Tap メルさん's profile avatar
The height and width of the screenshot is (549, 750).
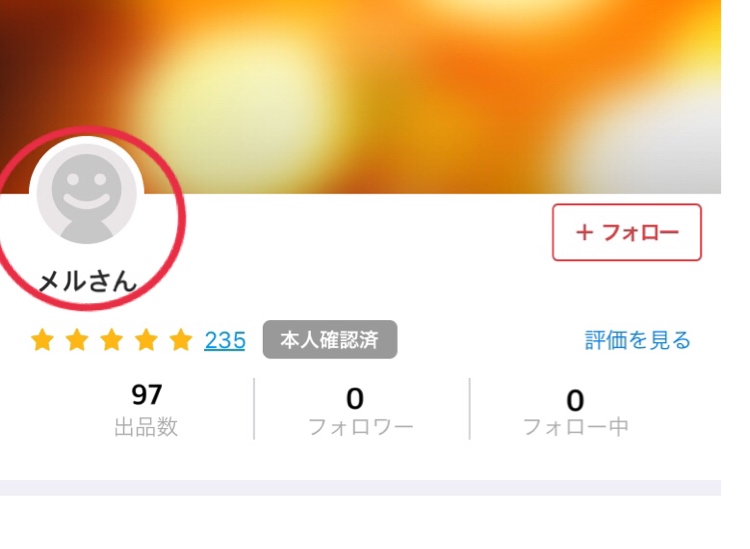click(87, 199)
